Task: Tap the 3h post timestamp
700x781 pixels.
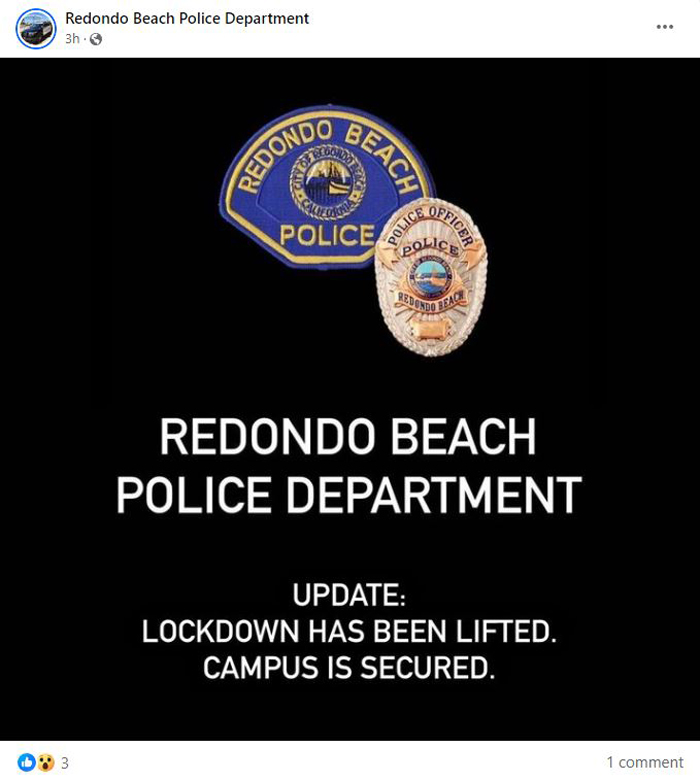Action: coord(73,39)
